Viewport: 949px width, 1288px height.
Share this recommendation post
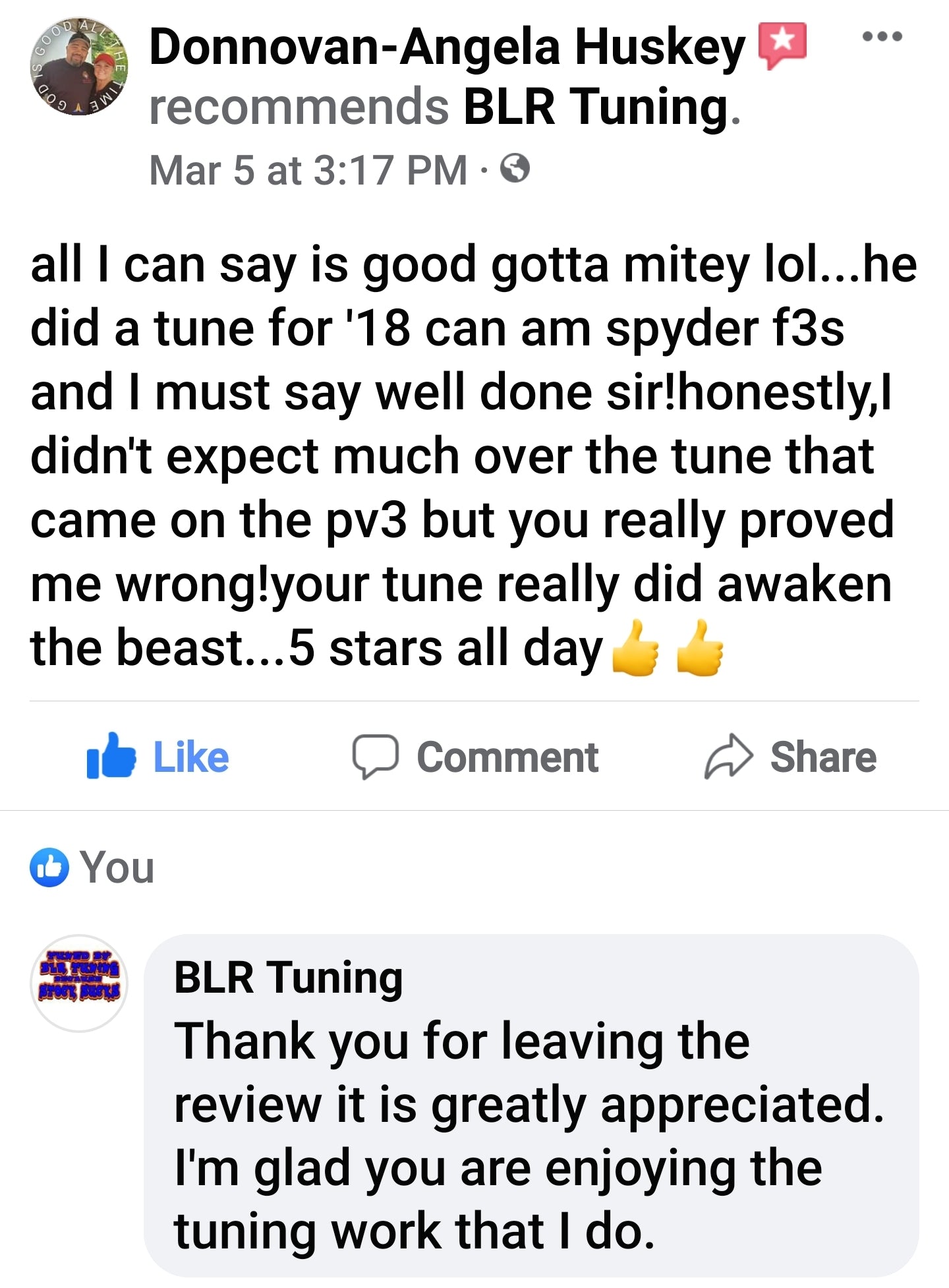[790, 756]
